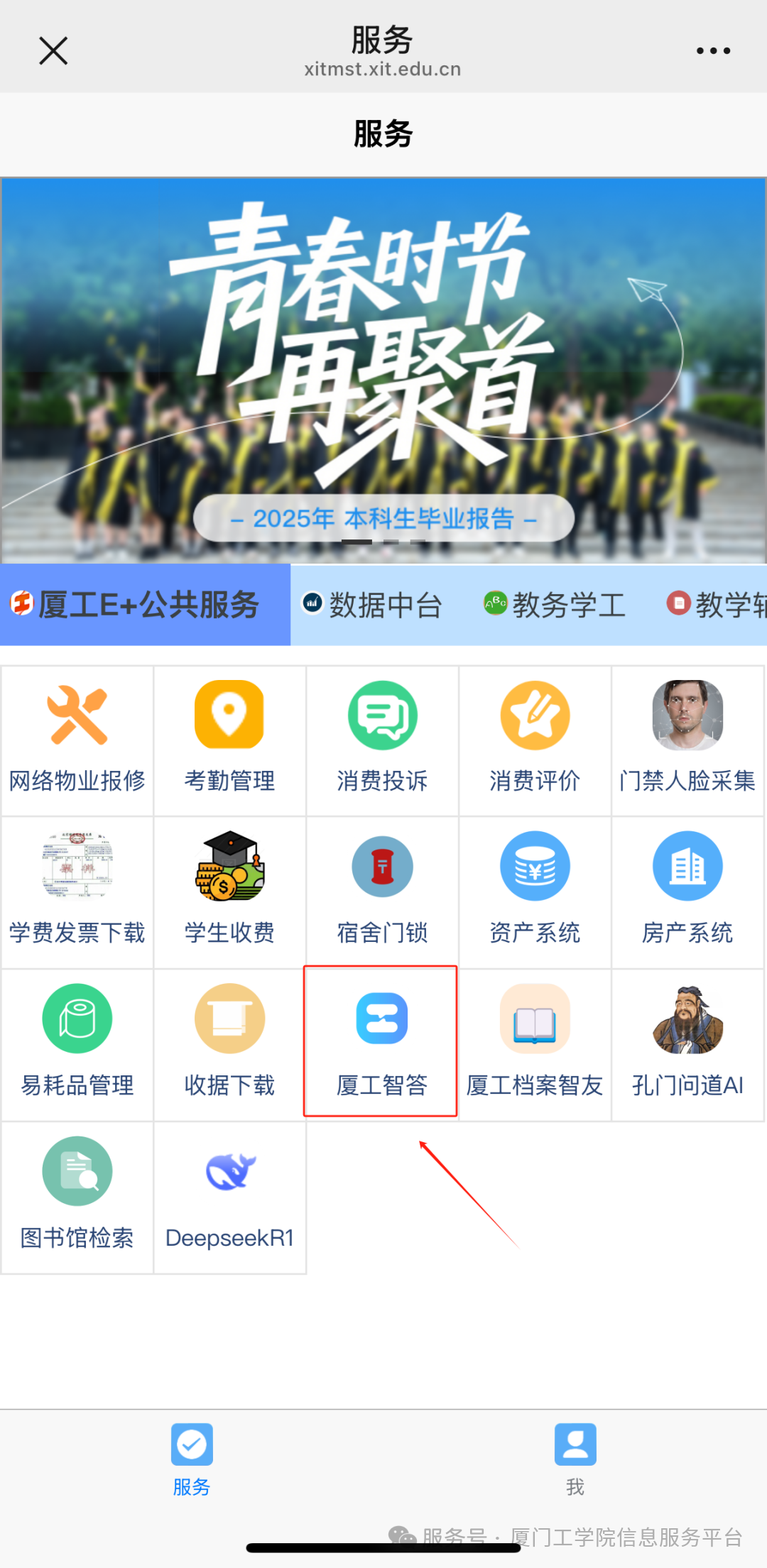Open the 网络物业报修 repair service icon

pyautogui.click(x=77, y=740)
